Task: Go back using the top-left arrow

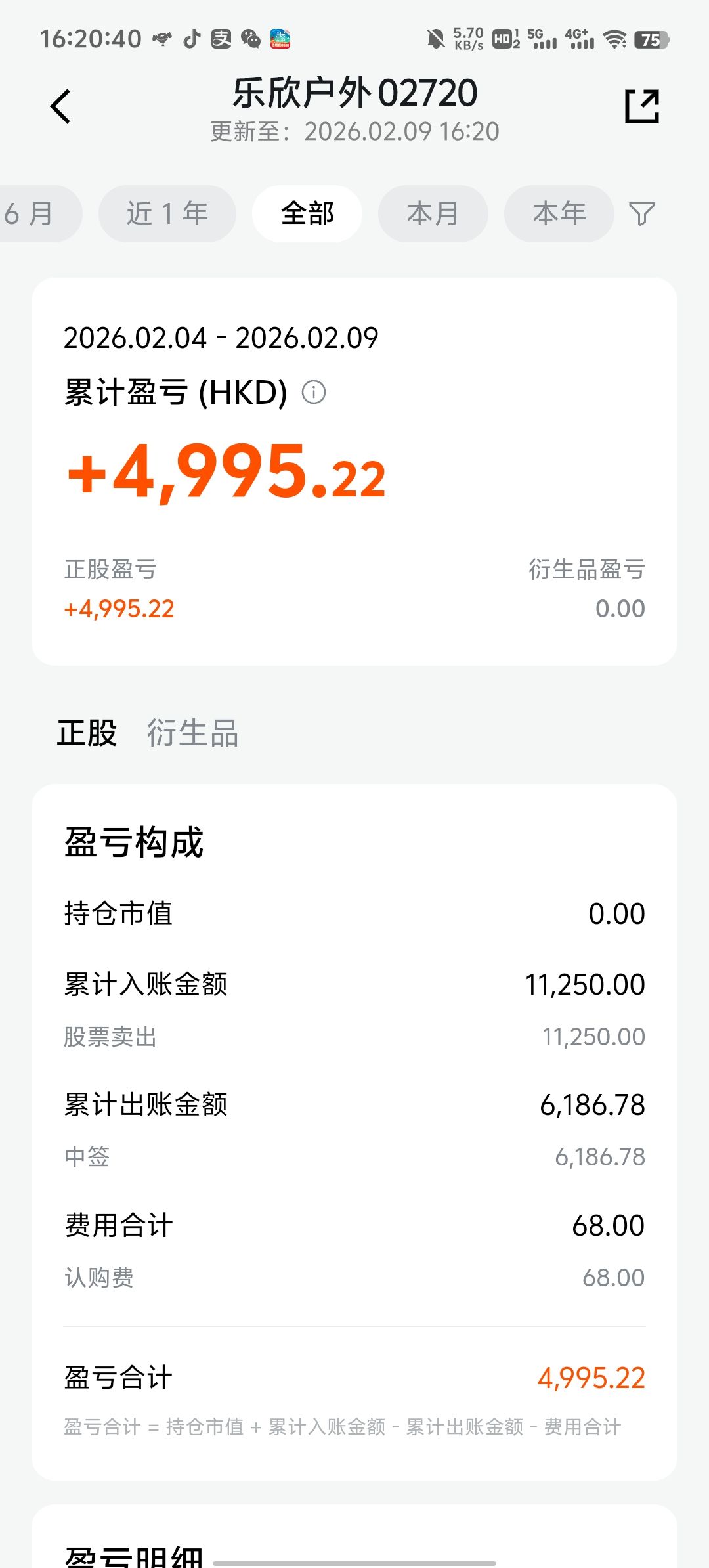Action: tap(60, 106)
